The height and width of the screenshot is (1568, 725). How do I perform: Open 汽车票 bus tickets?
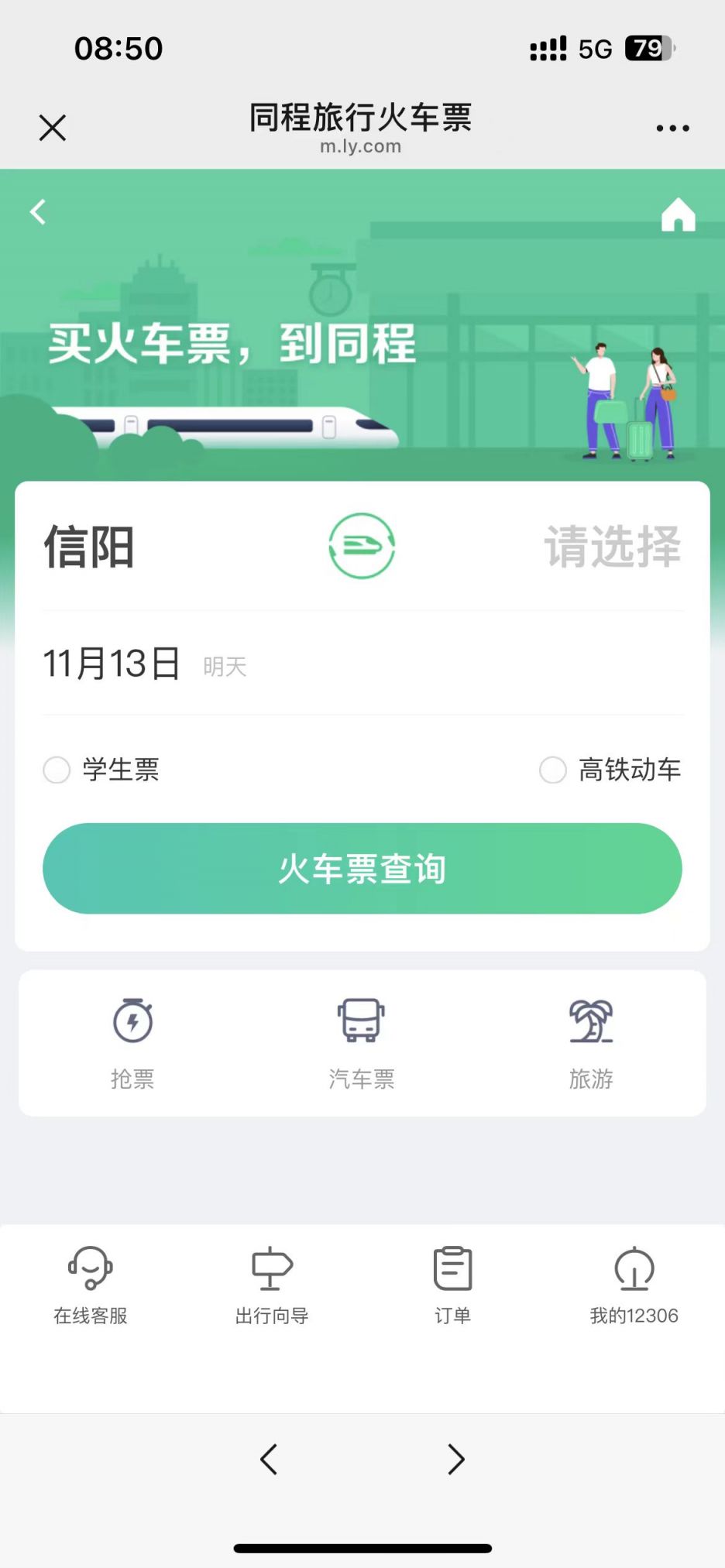362,1042
